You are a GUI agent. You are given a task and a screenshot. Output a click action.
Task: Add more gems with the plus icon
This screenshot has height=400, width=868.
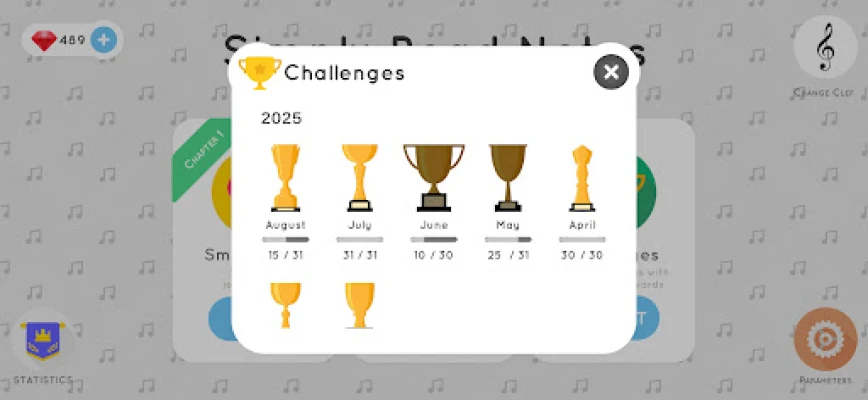[x=104, y=41]
